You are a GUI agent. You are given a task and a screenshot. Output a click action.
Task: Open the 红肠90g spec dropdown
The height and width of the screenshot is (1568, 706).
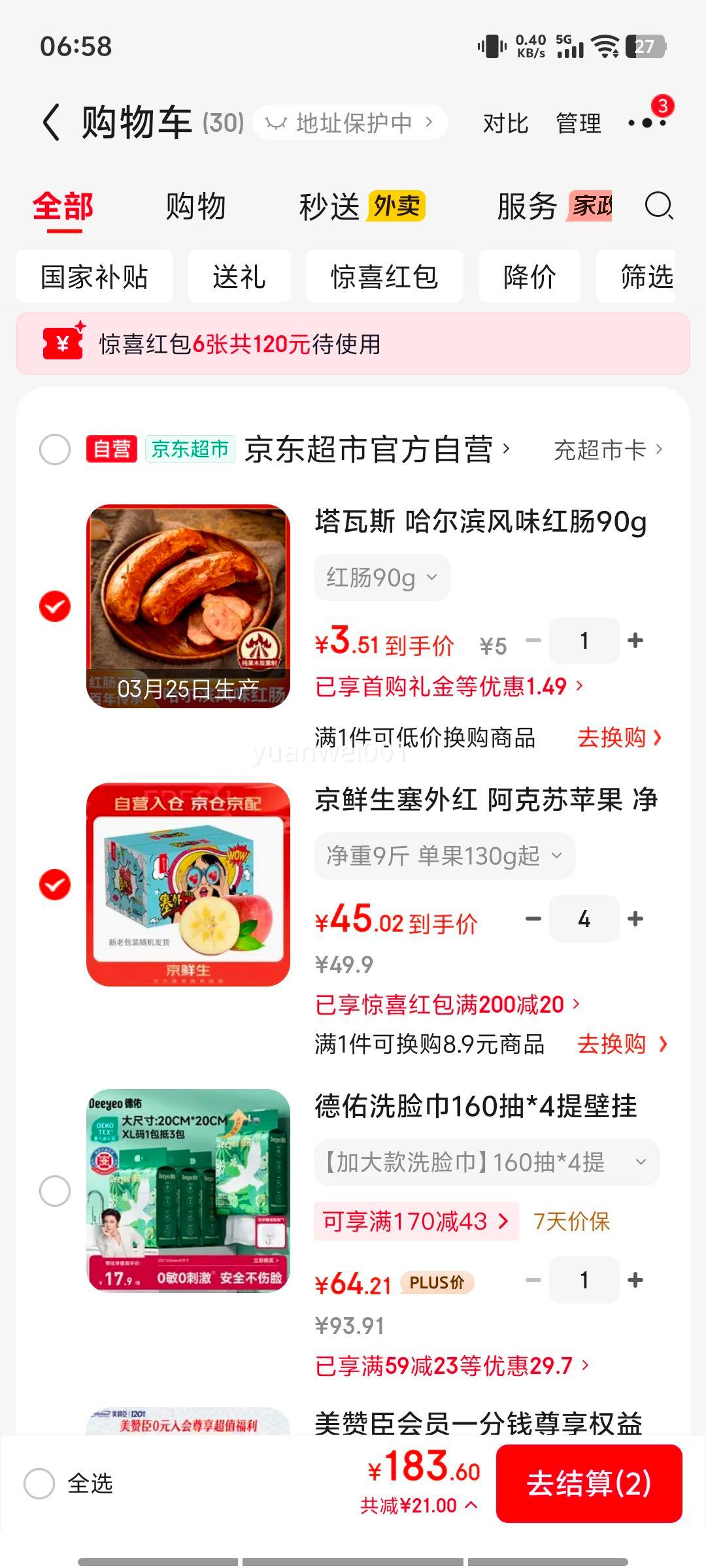pyautogui.click(x=382, y=576)
